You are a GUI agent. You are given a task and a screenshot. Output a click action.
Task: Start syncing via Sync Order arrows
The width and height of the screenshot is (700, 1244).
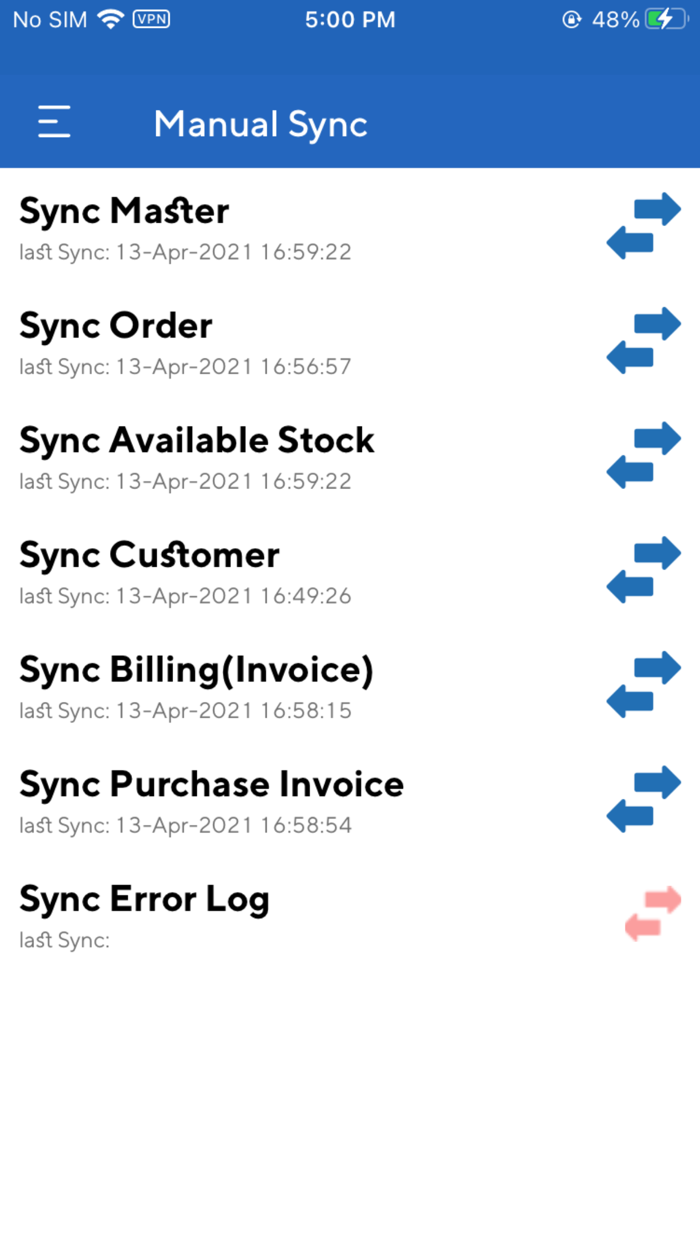click(644, 342)
